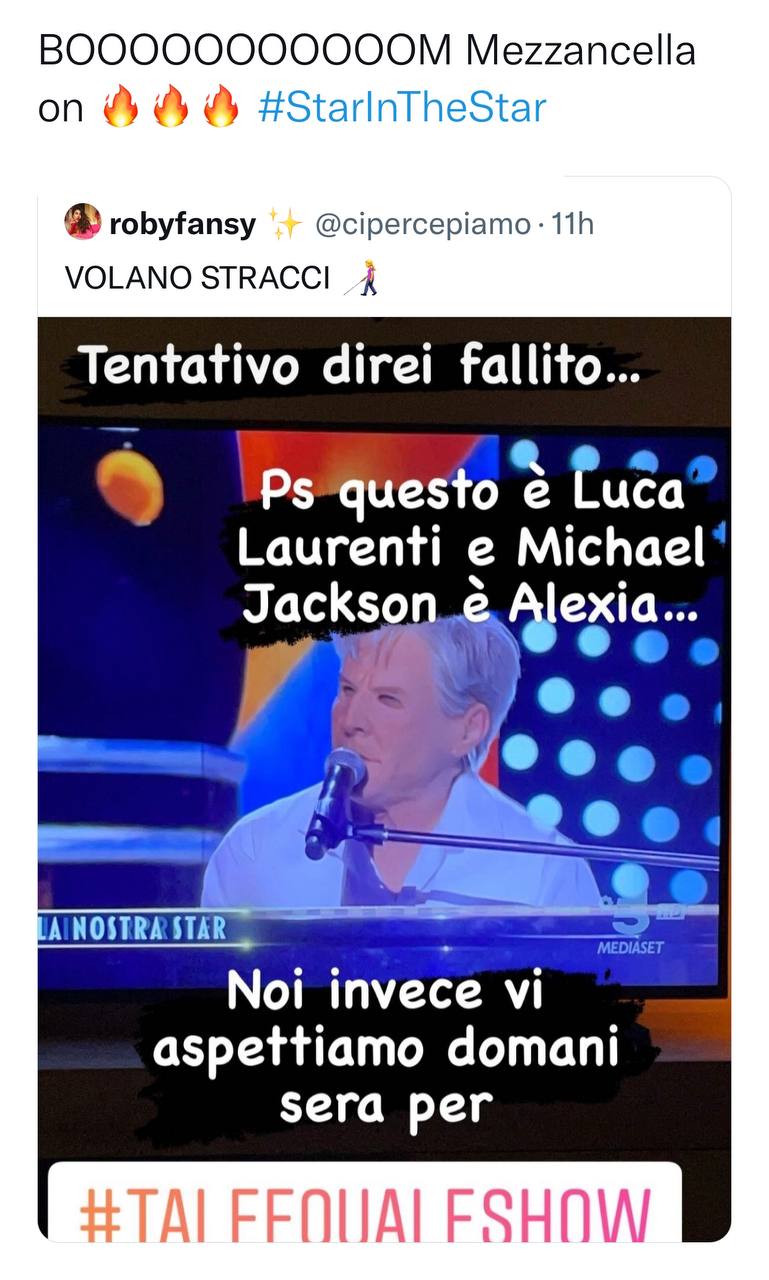Open the #StarInTheStar hashtag link

pyautogui.click(x=402, y=107)
